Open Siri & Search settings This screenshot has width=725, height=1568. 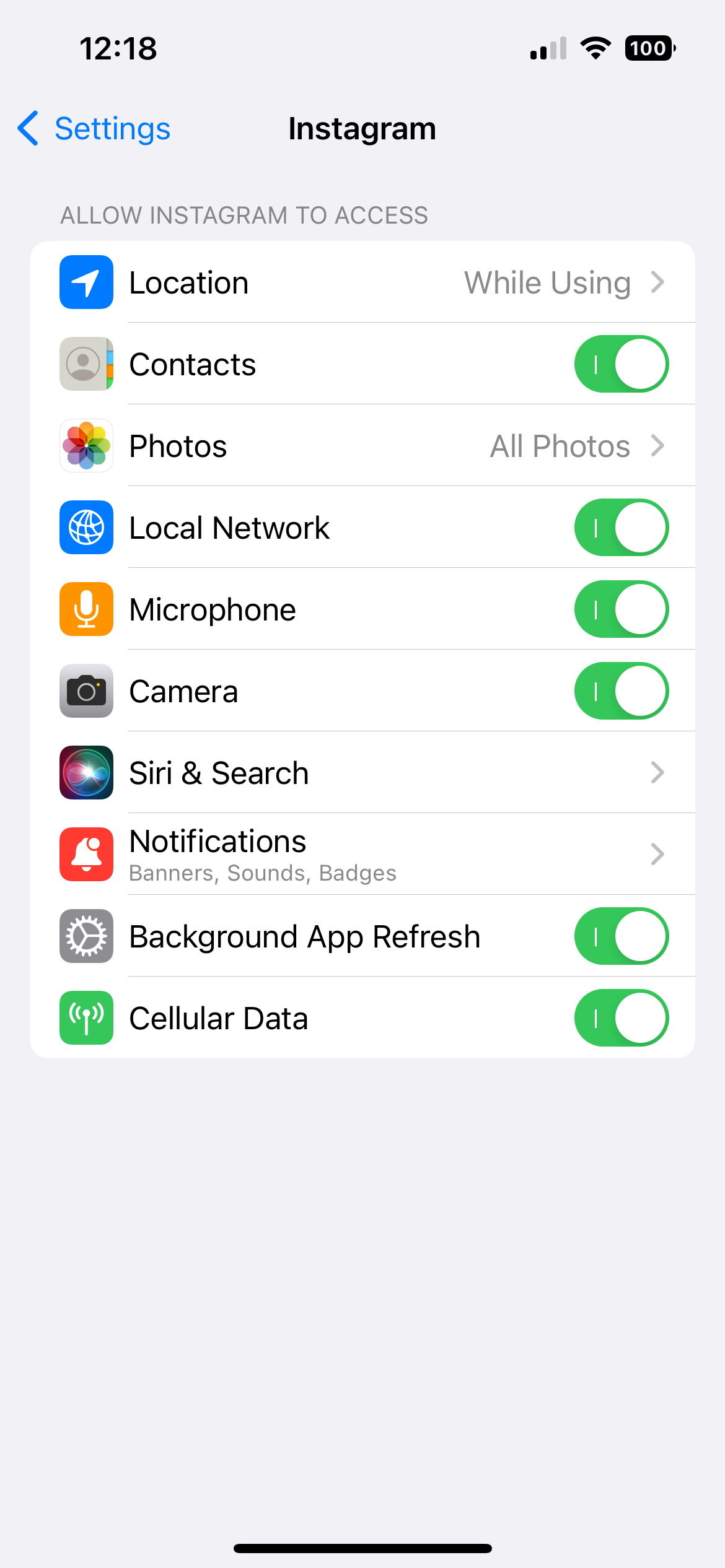(362, 773)
